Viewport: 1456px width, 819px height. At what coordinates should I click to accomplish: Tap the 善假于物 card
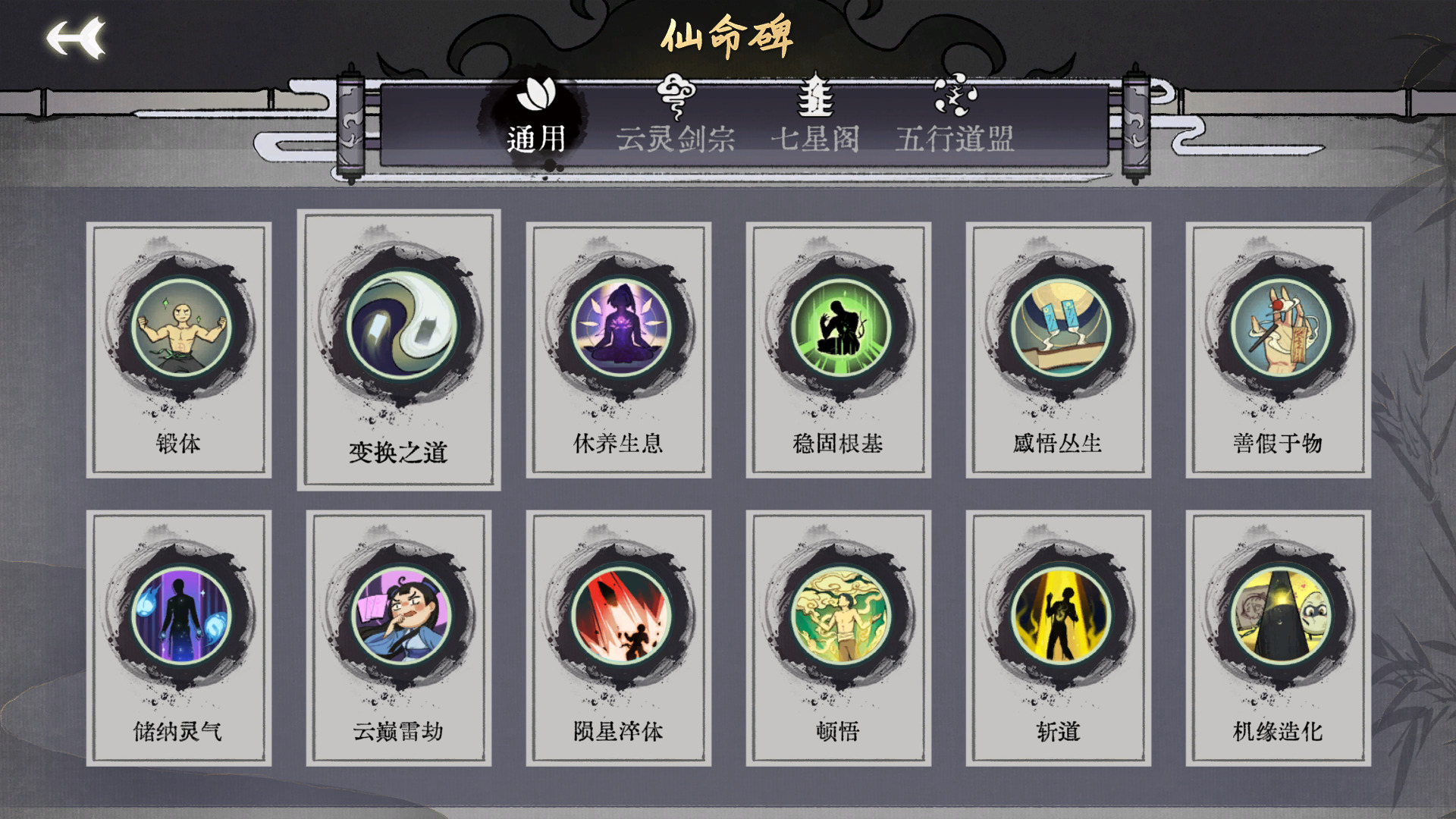pos(1279,350)
